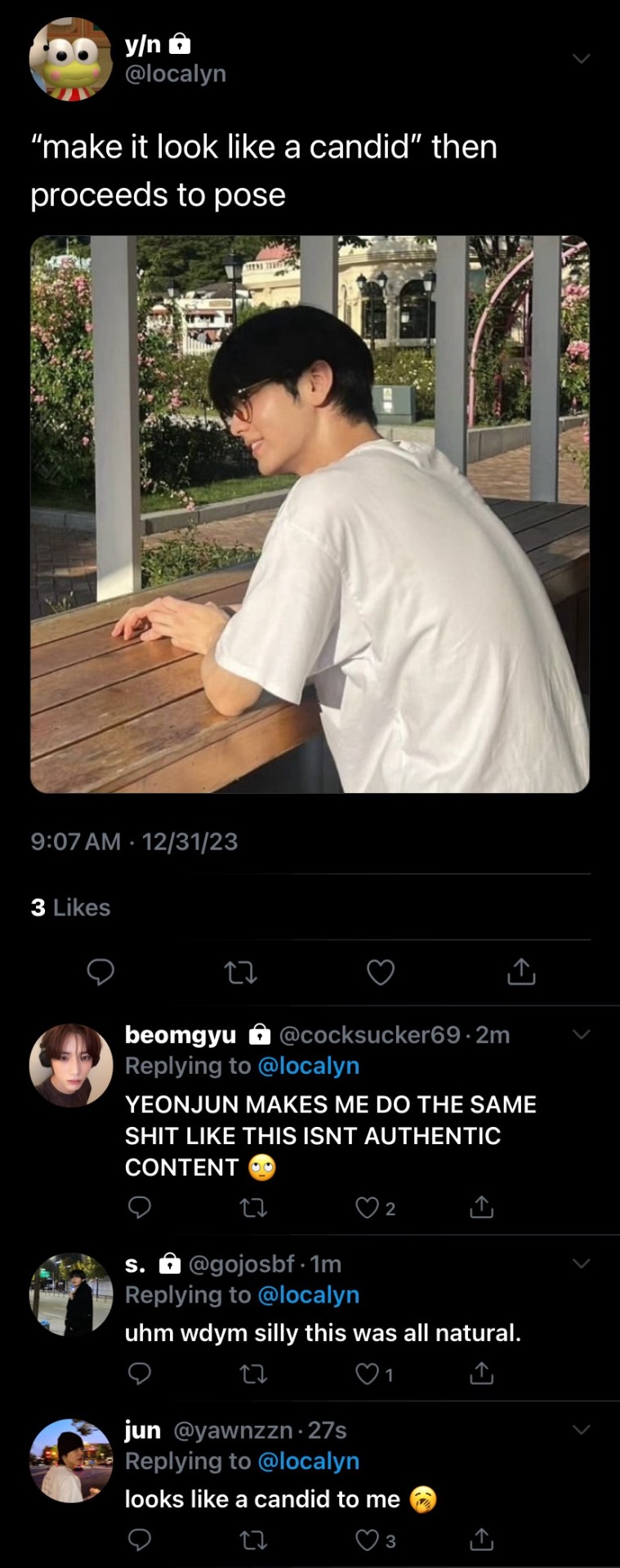Open the avatar of s.
620x1568 pixels.
click(x=71, y=1294)
